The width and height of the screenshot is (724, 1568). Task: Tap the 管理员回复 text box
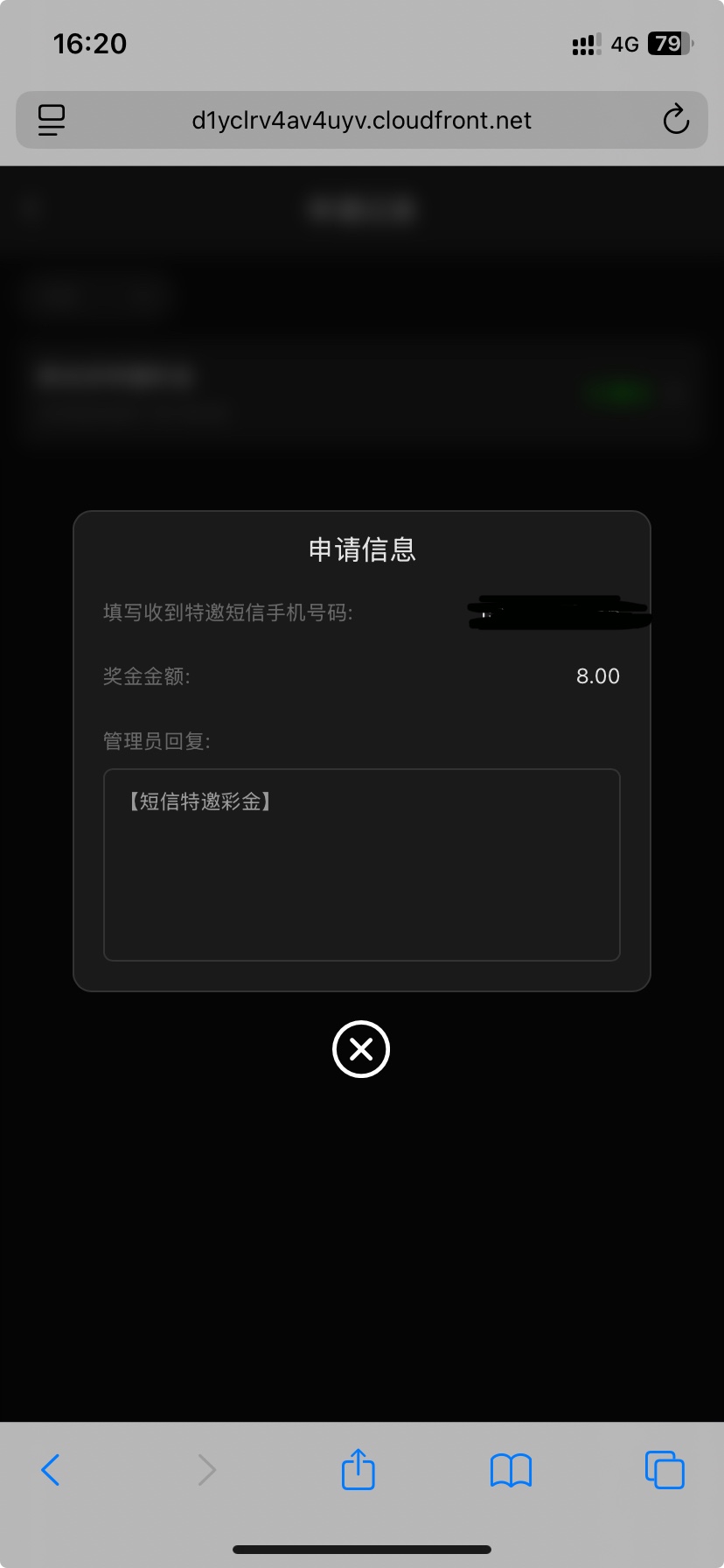(361, 864)
